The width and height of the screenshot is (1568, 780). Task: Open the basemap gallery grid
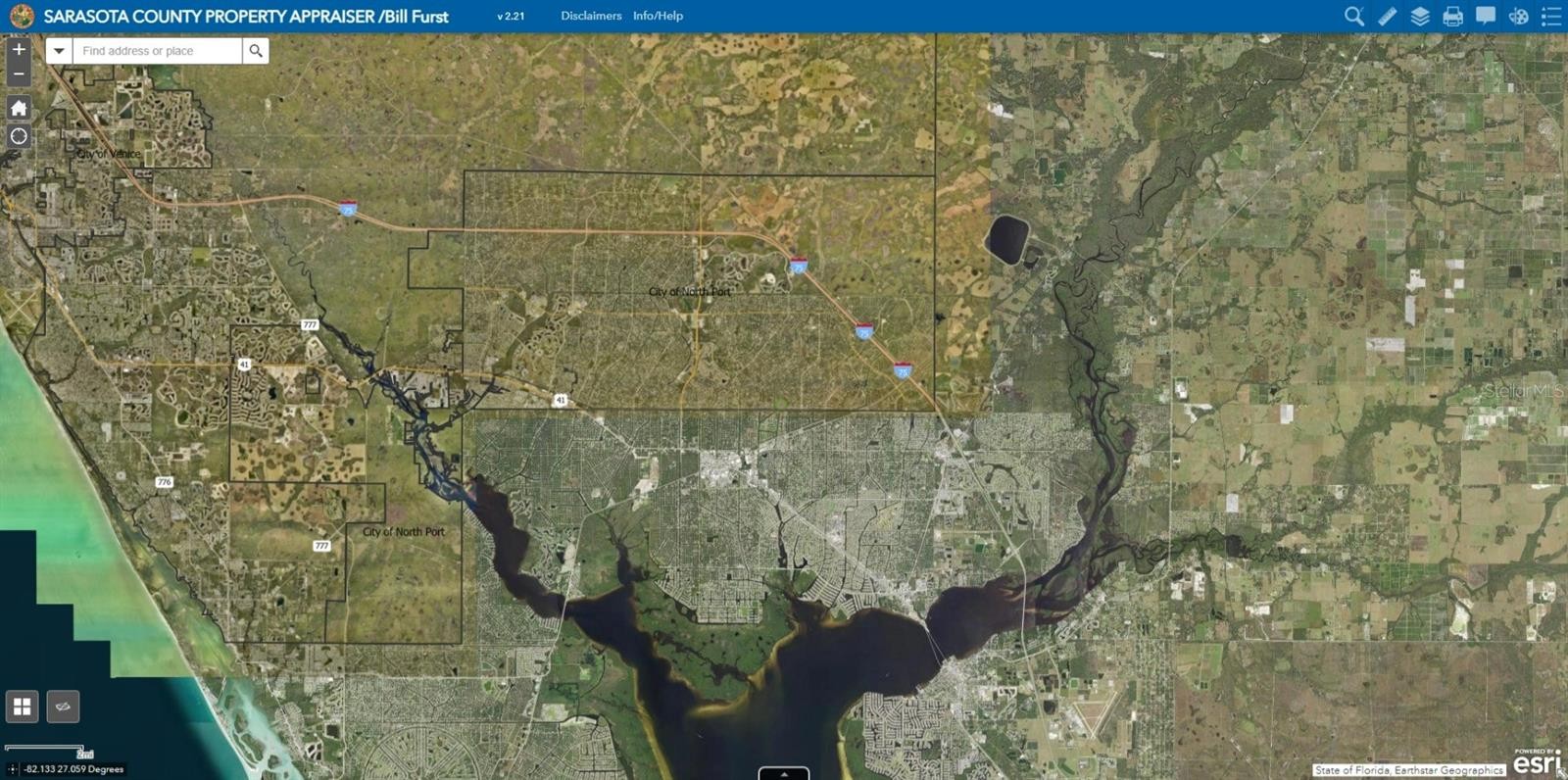[x=23, y=707]
